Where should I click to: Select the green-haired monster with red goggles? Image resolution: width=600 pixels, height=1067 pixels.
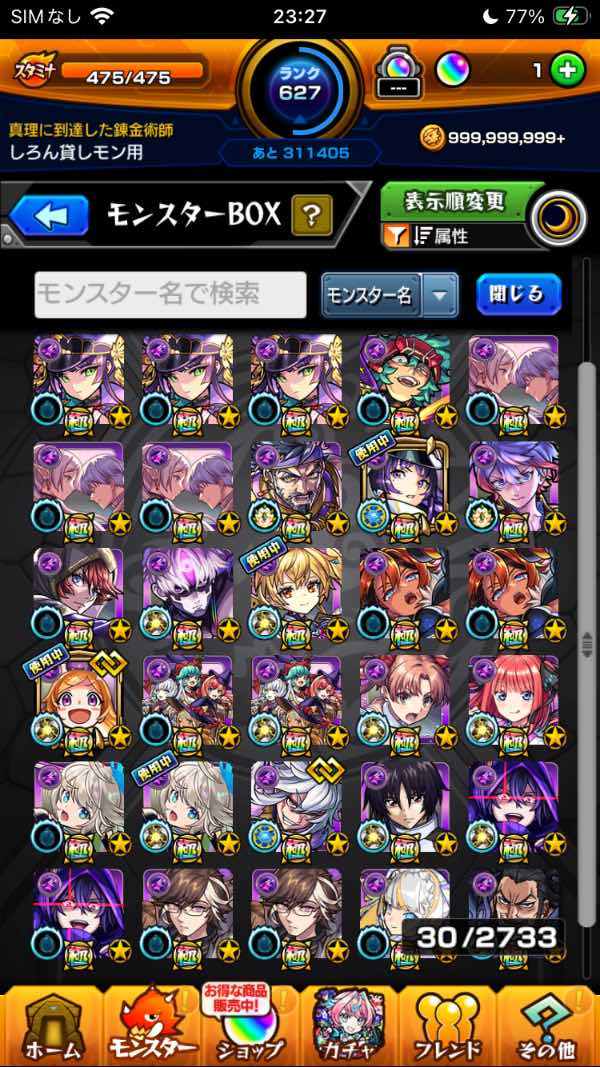tap(407, 381)
